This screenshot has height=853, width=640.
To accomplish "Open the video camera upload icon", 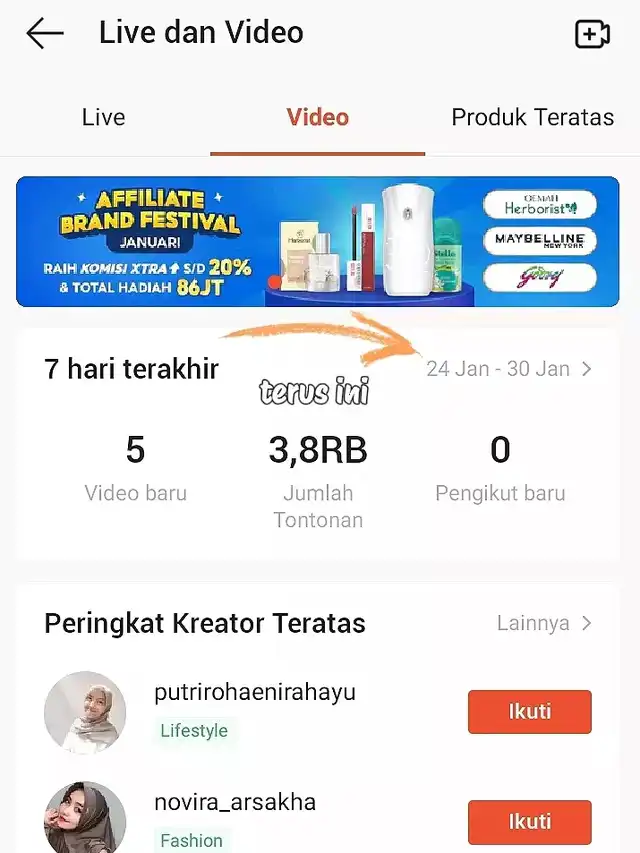I will (x=592, y=34).
